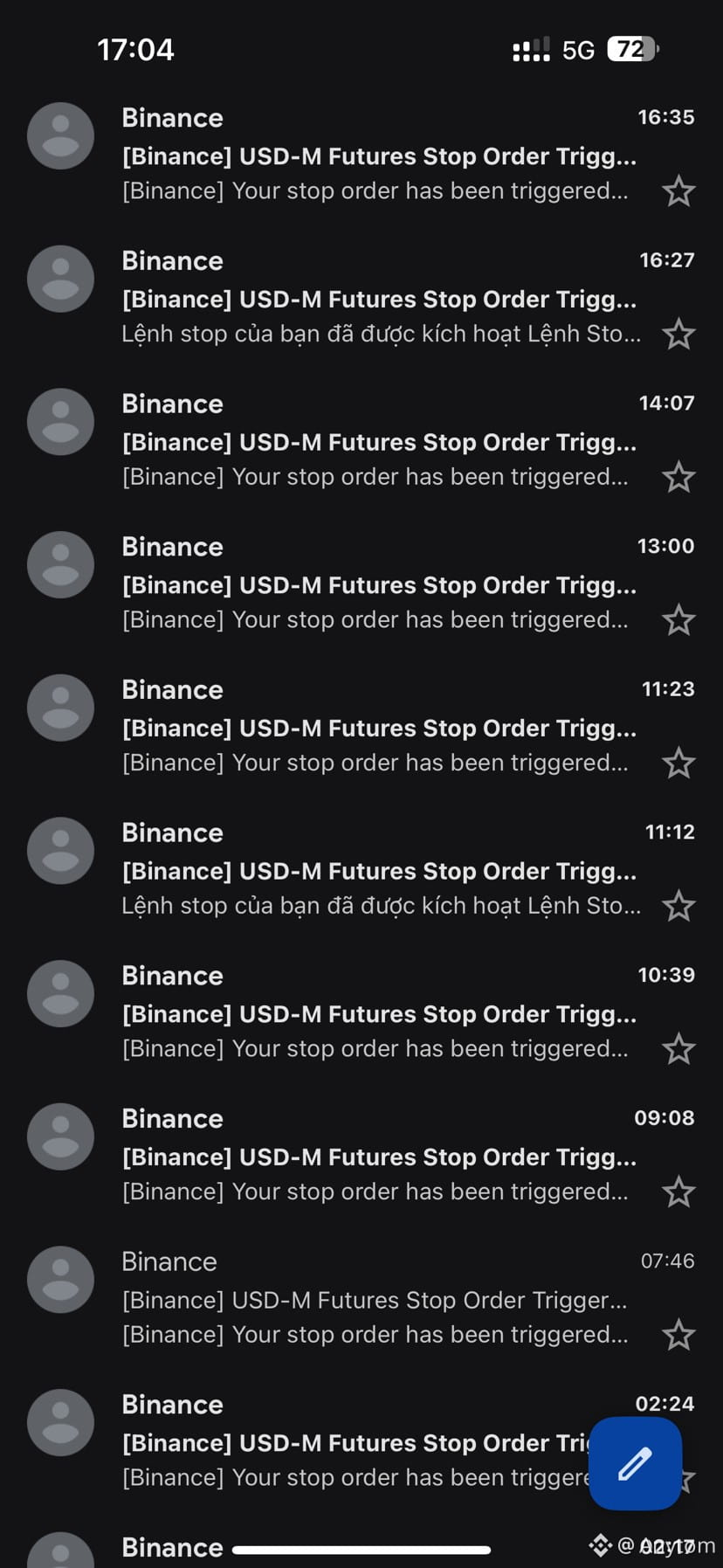The height and width of the screenshot is (1568, 723).
Task: Star the Binance email from 07:46
Action: click(x=678, y=1336)
